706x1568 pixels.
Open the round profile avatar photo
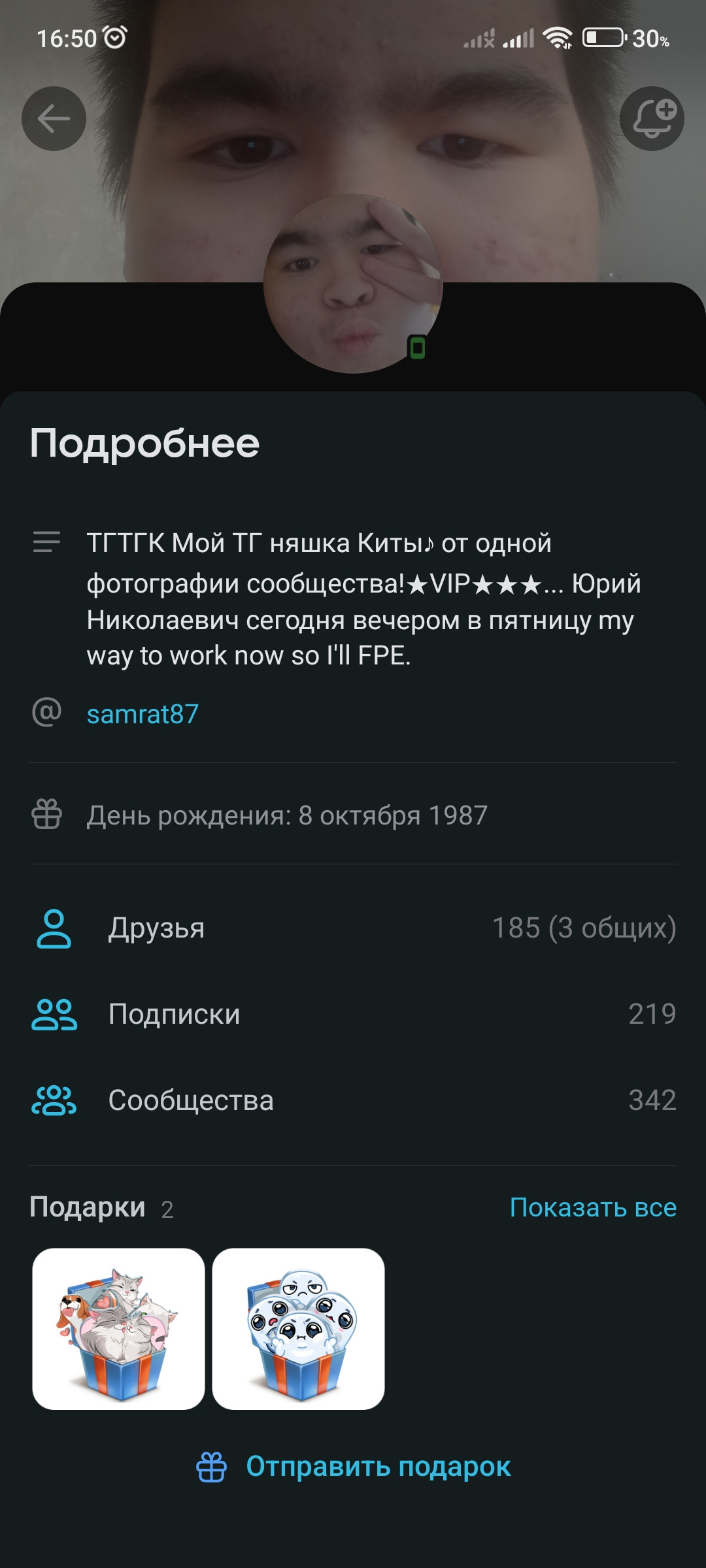click(x=353, y=284)
